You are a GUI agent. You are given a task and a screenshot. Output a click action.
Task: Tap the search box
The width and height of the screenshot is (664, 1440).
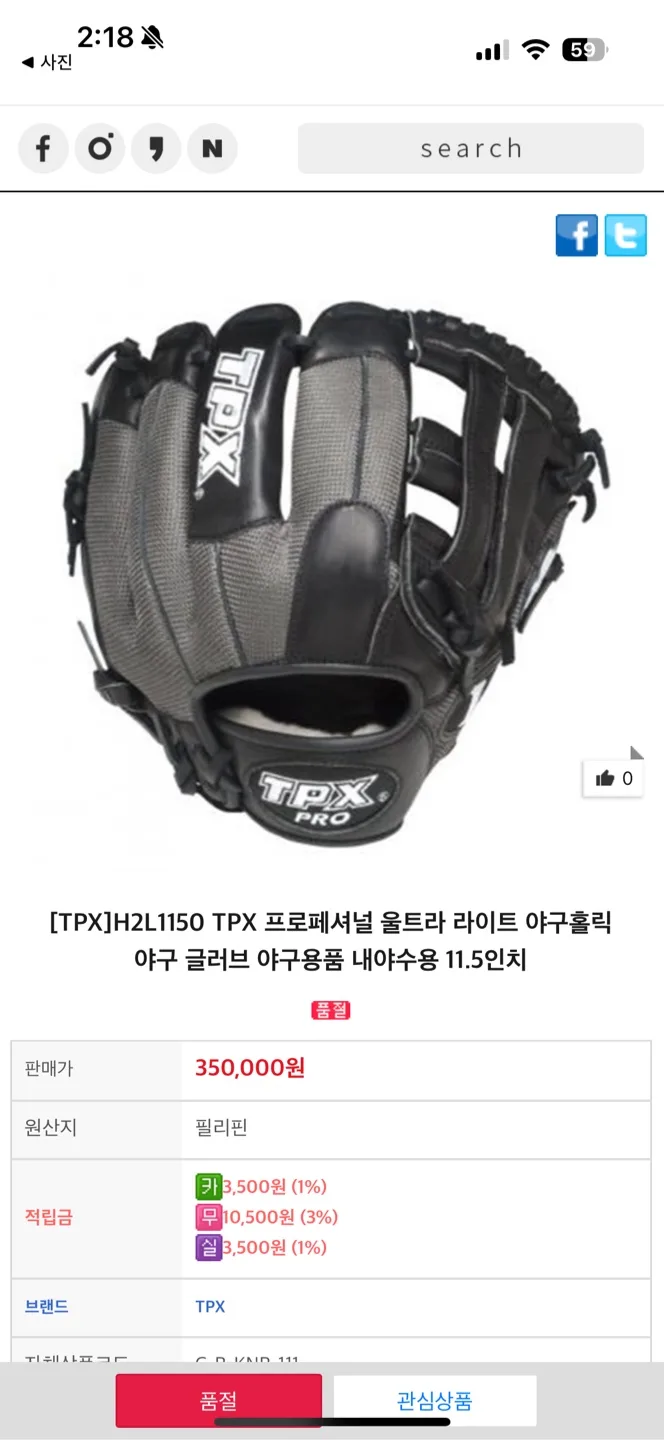(x=470, y=149)
